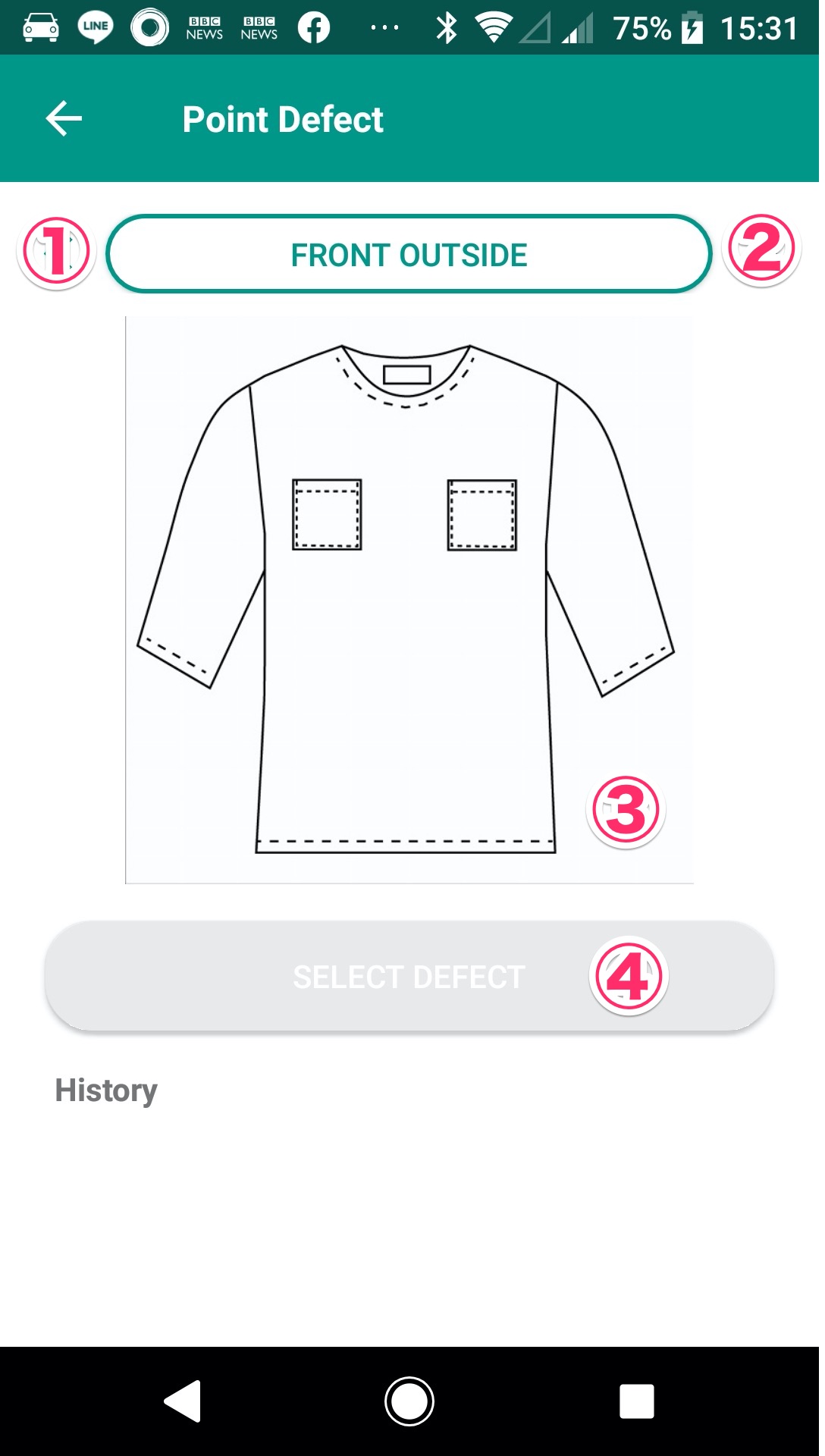Open the recent apps overview
This screenshot has width=825, height=1456.
click(636, 1401)
